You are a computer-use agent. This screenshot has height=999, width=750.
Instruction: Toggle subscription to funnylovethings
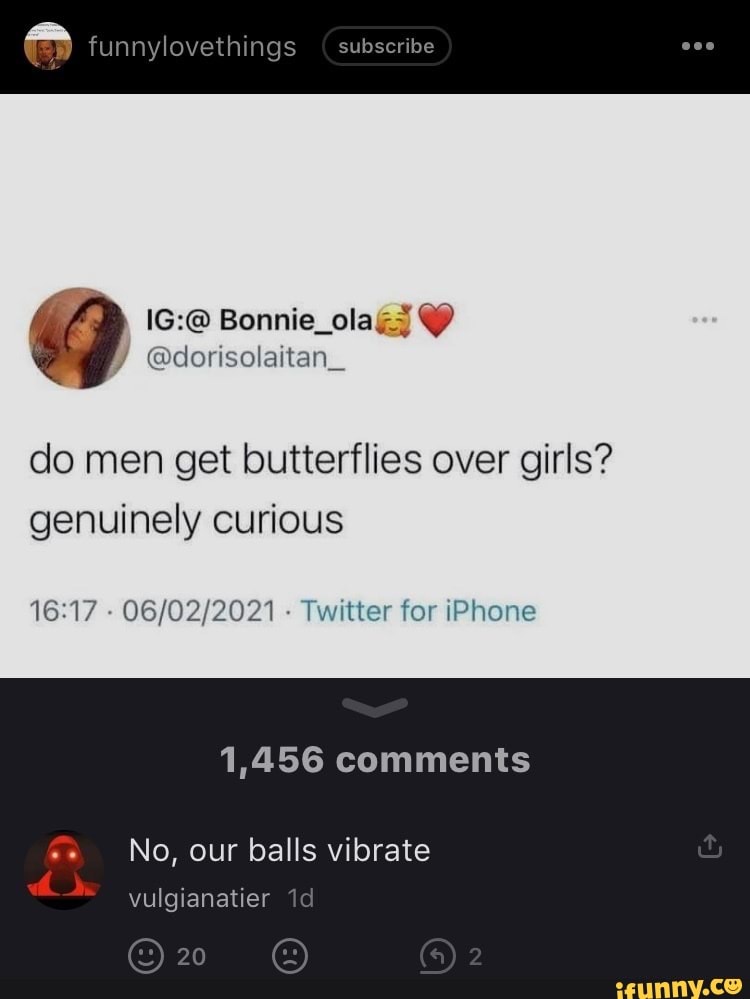click(387, 45)
